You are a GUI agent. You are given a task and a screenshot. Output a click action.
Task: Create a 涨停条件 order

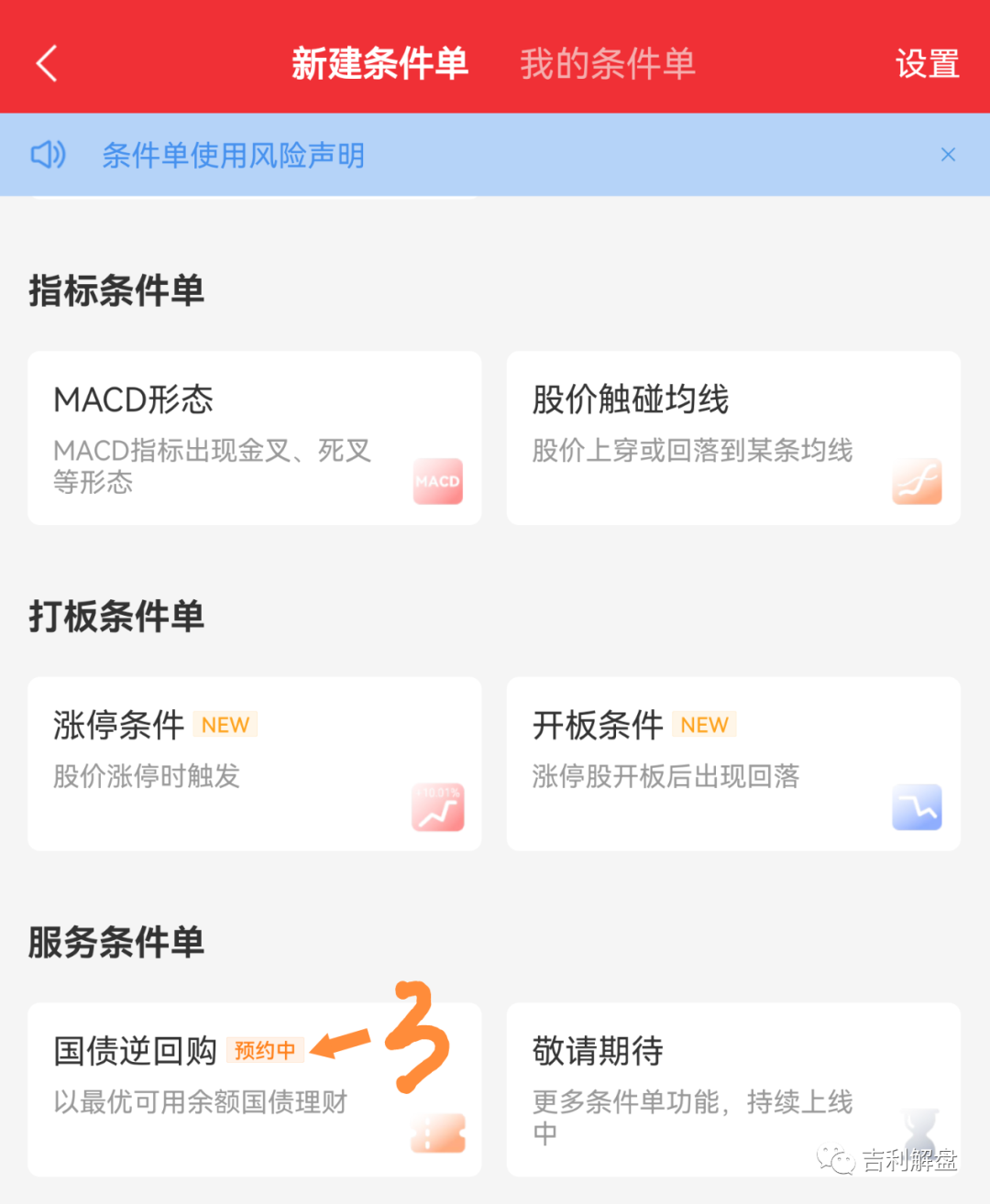(x=254, y=763)
